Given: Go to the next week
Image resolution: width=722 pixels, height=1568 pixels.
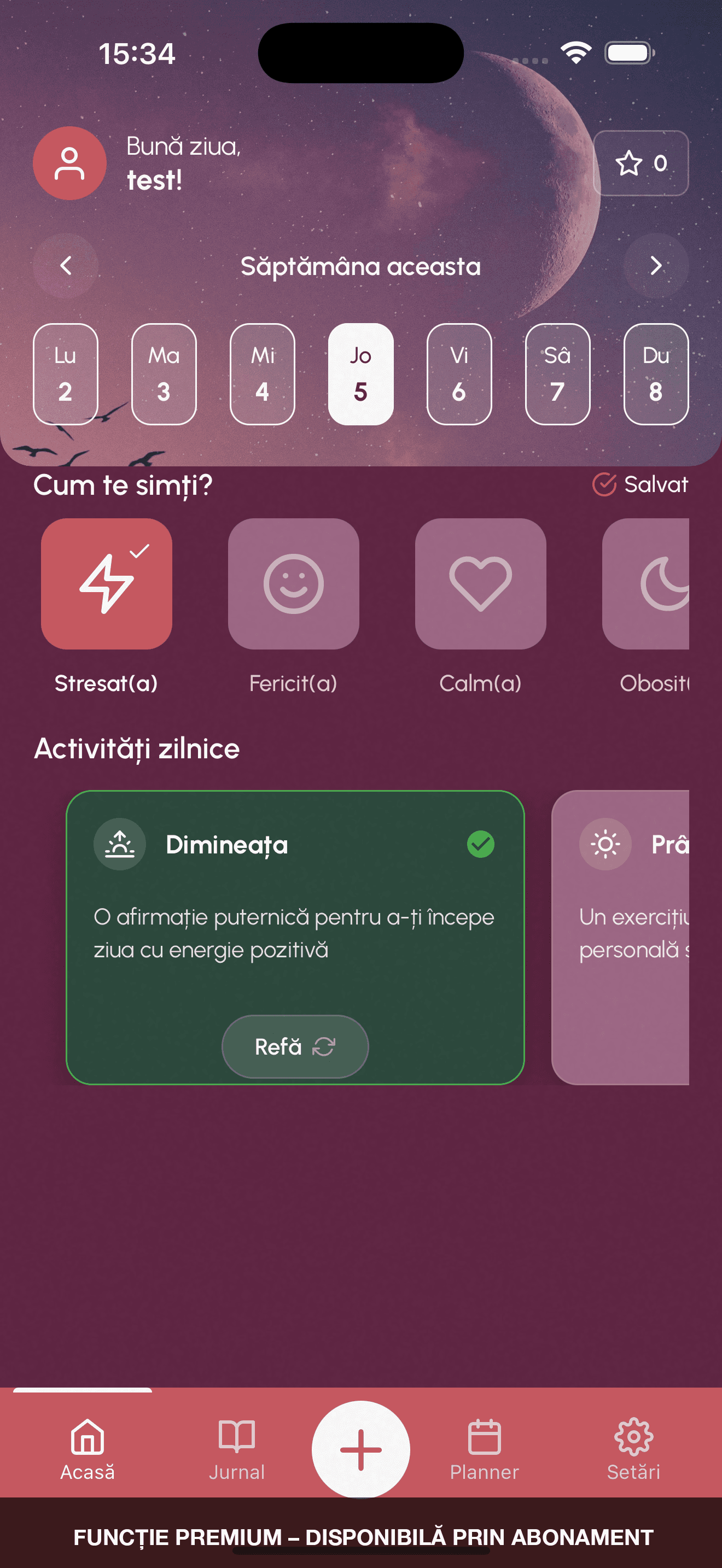Looking at the screenshot, I should coord(656,265).
